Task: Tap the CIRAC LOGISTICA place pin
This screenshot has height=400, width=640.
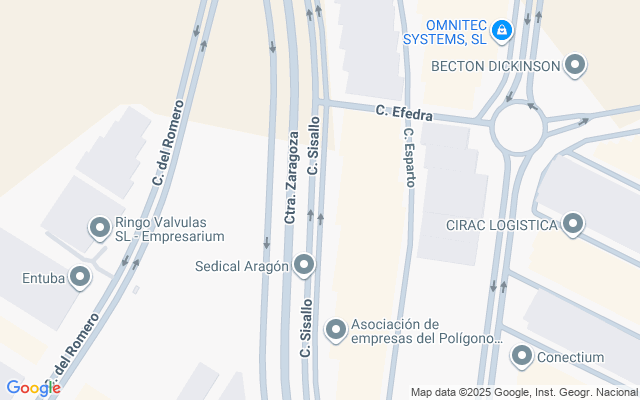Action: click(x=573, y=224)
